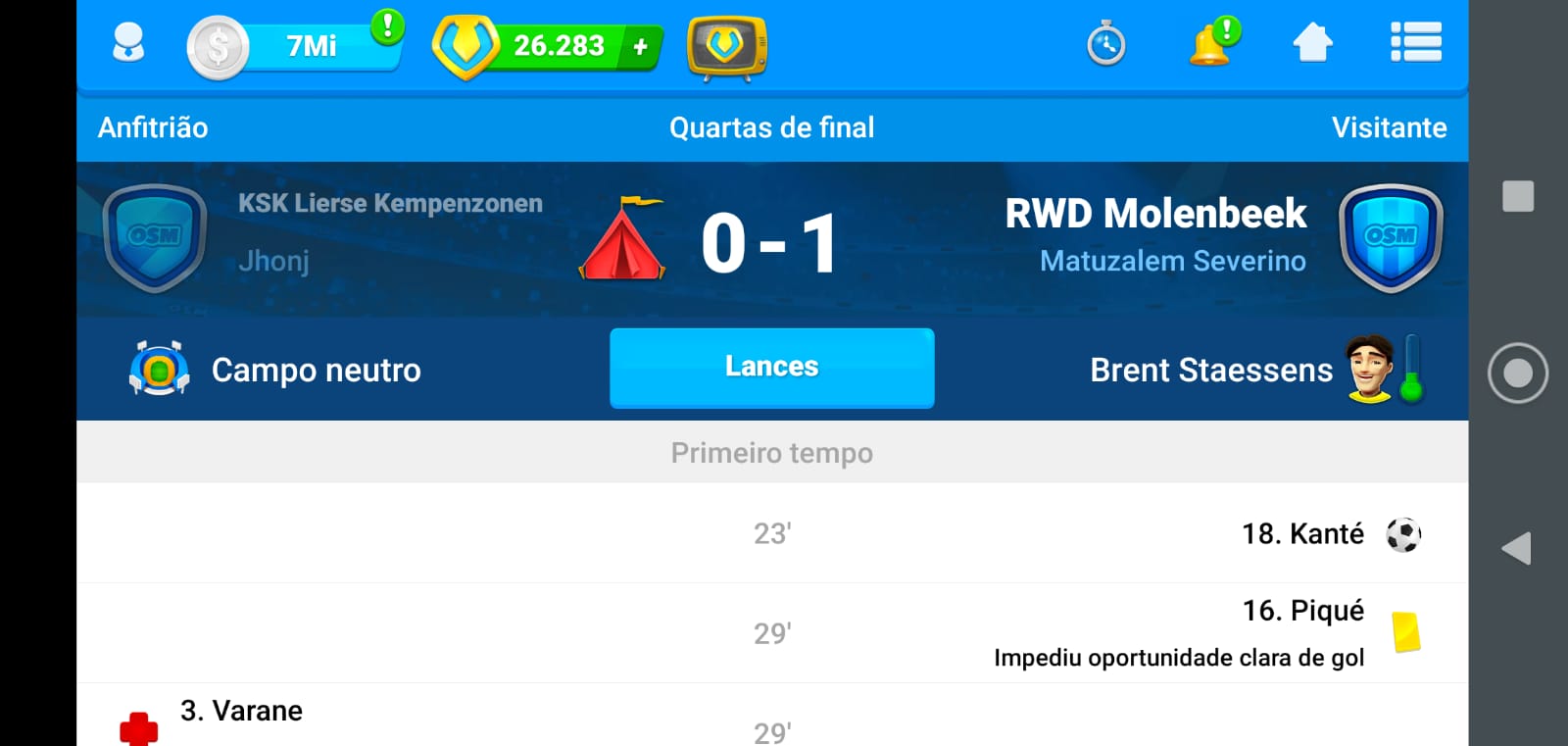This screenshot has width=1568, height=746.
Task: Go back with system back button
Action: point(1517,548)
